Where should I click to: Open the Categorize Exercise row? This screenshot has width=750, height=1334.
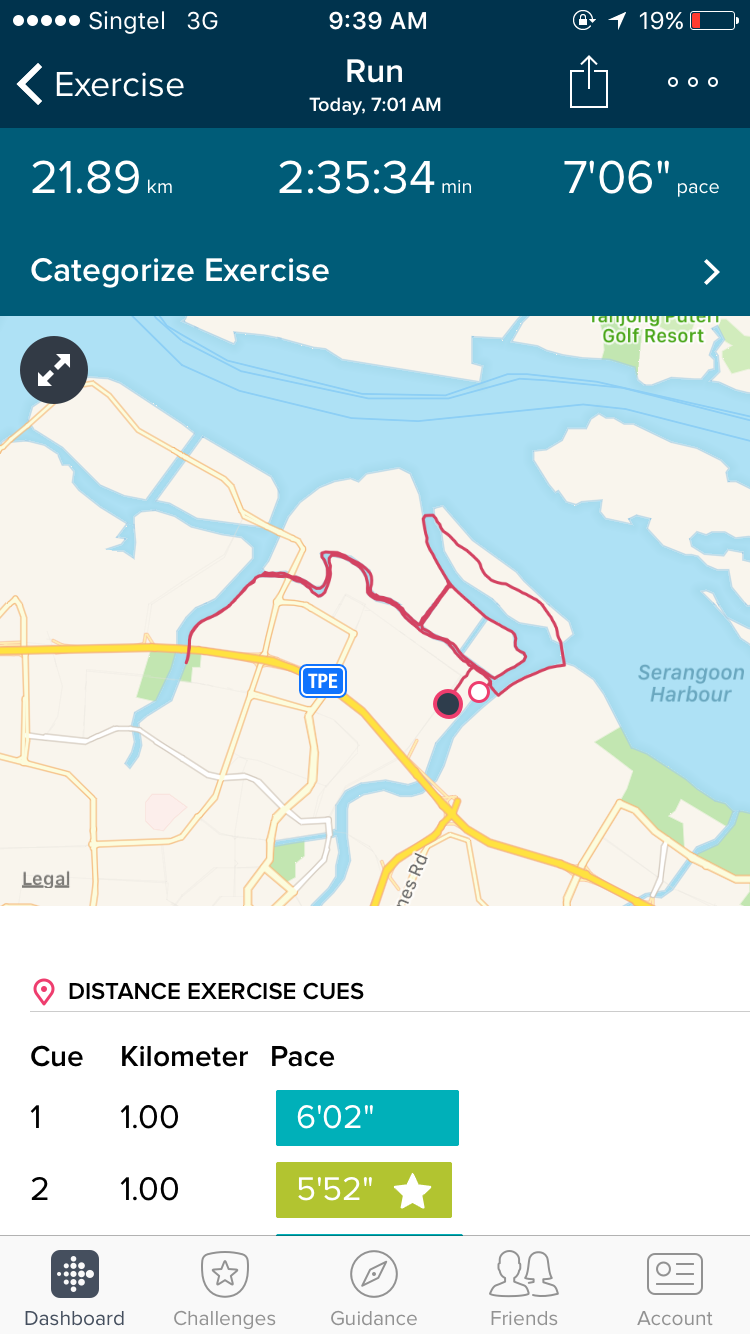point(375,271)
